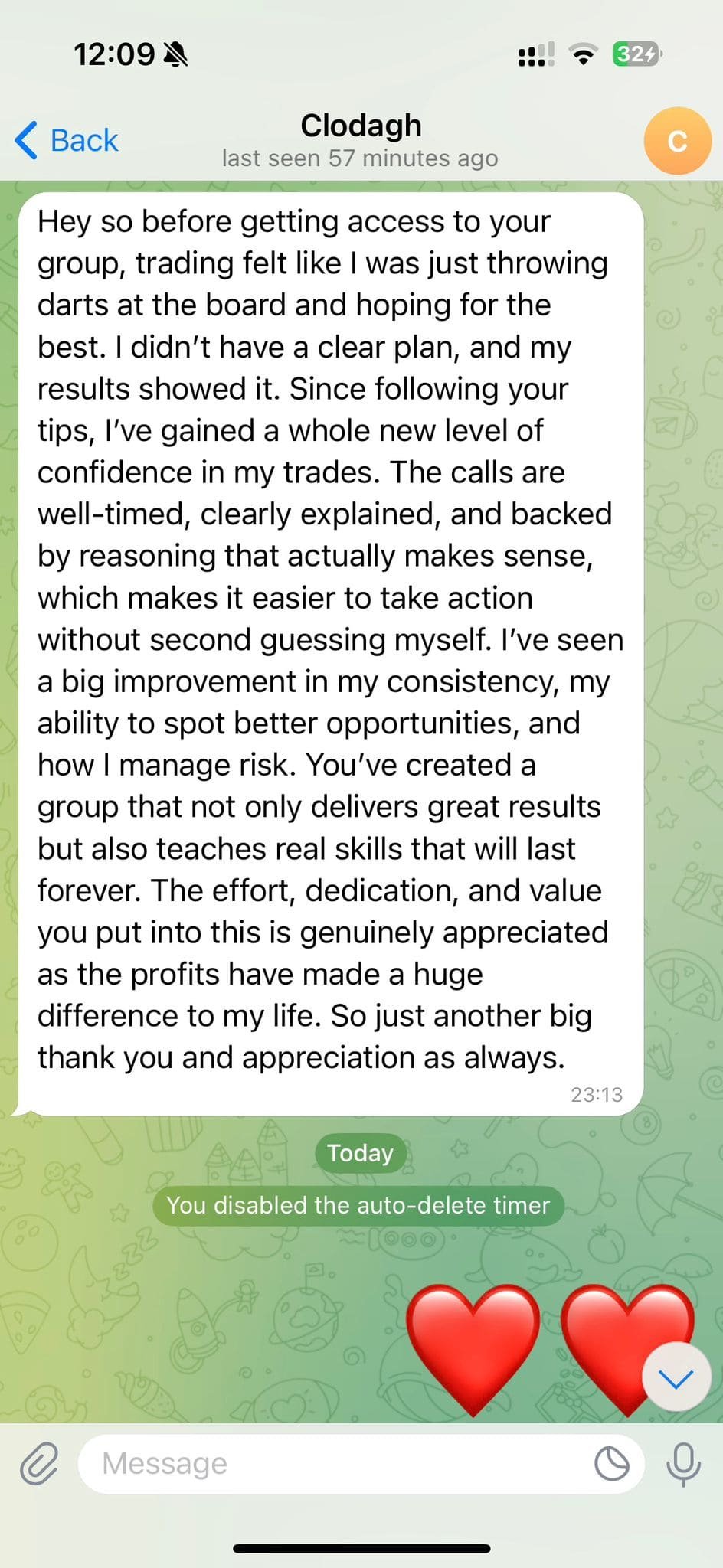Focus the Message input field
The width and height of the screenshot is (723, 1568).
tap(337, 1463)
